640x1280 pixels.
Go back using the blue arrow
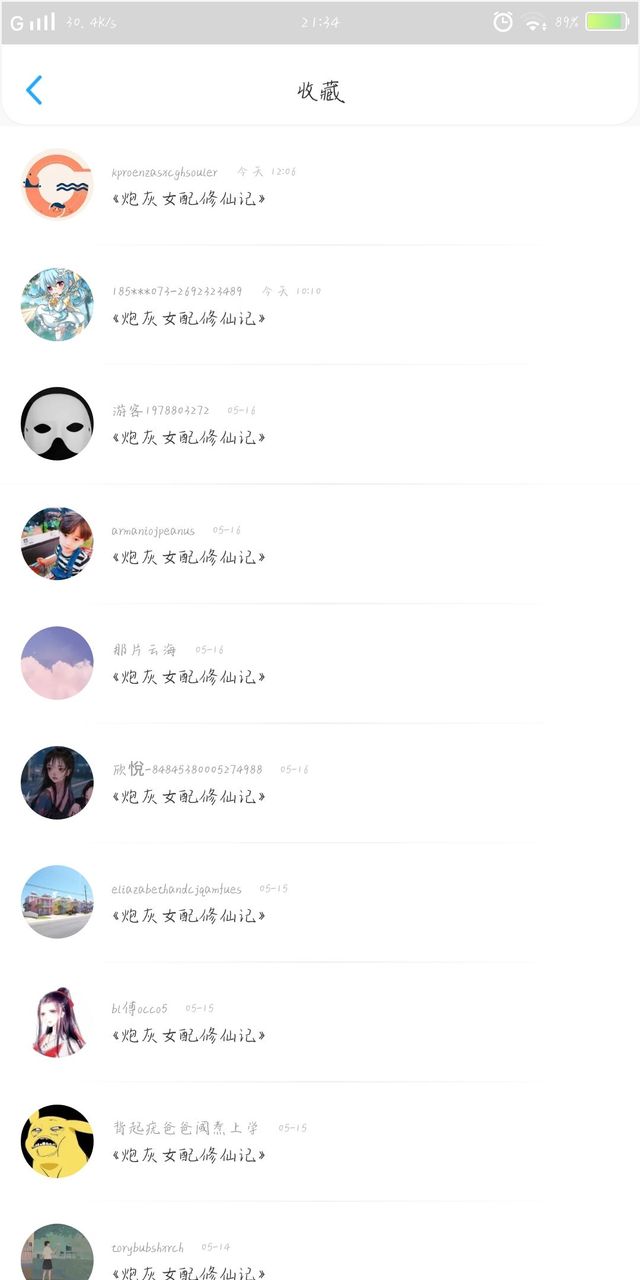(34, 90)
